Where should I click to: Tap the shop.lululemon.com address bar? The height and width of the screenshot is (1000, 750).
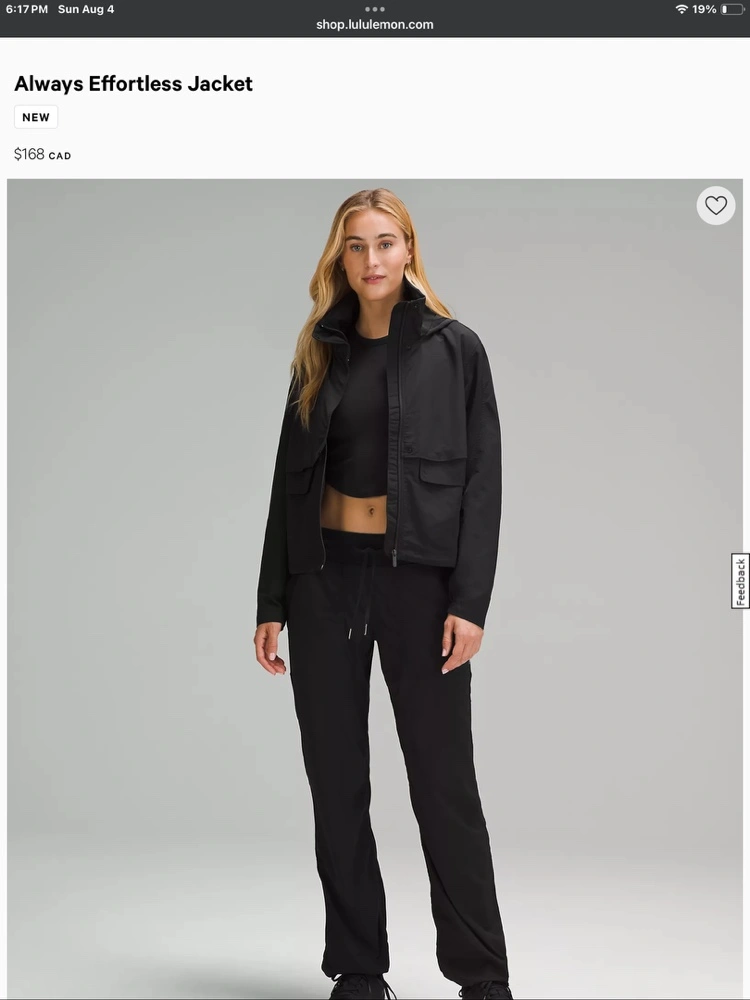[x=375, y=24]
